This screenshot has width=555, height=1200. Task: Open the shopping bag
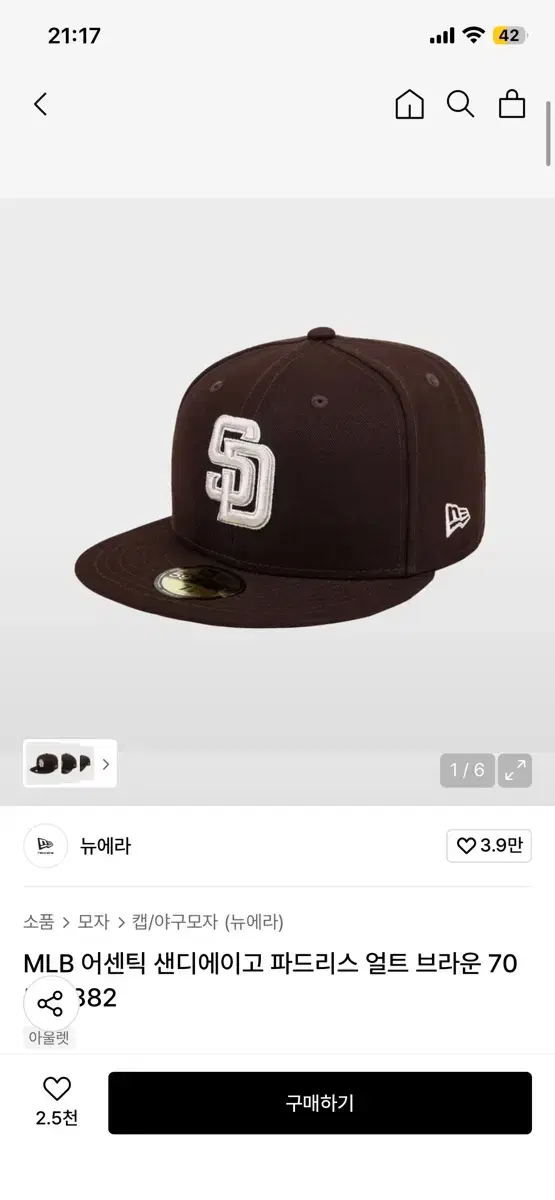(512, 104)
